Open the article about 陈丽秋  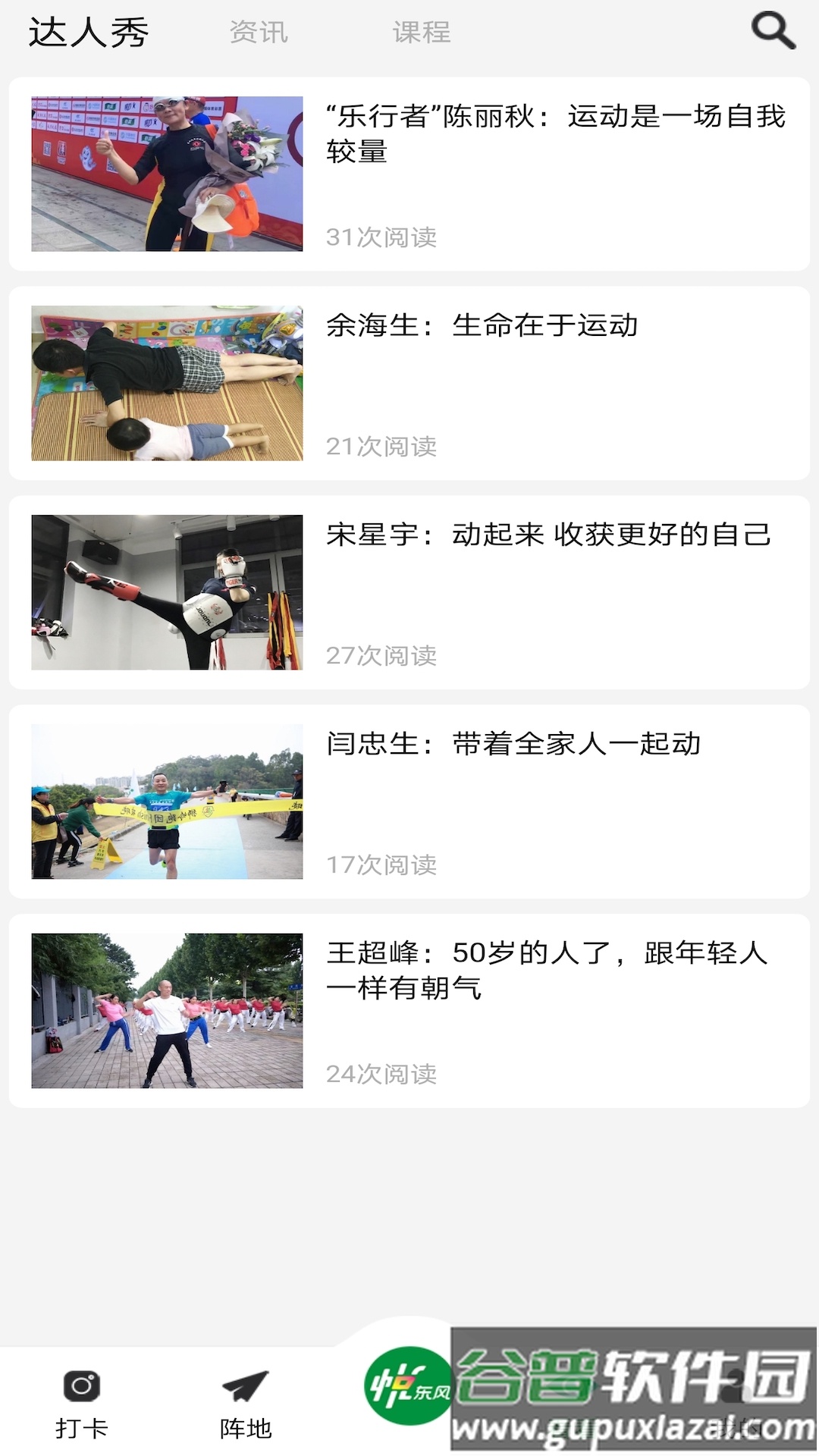point(555,133)
